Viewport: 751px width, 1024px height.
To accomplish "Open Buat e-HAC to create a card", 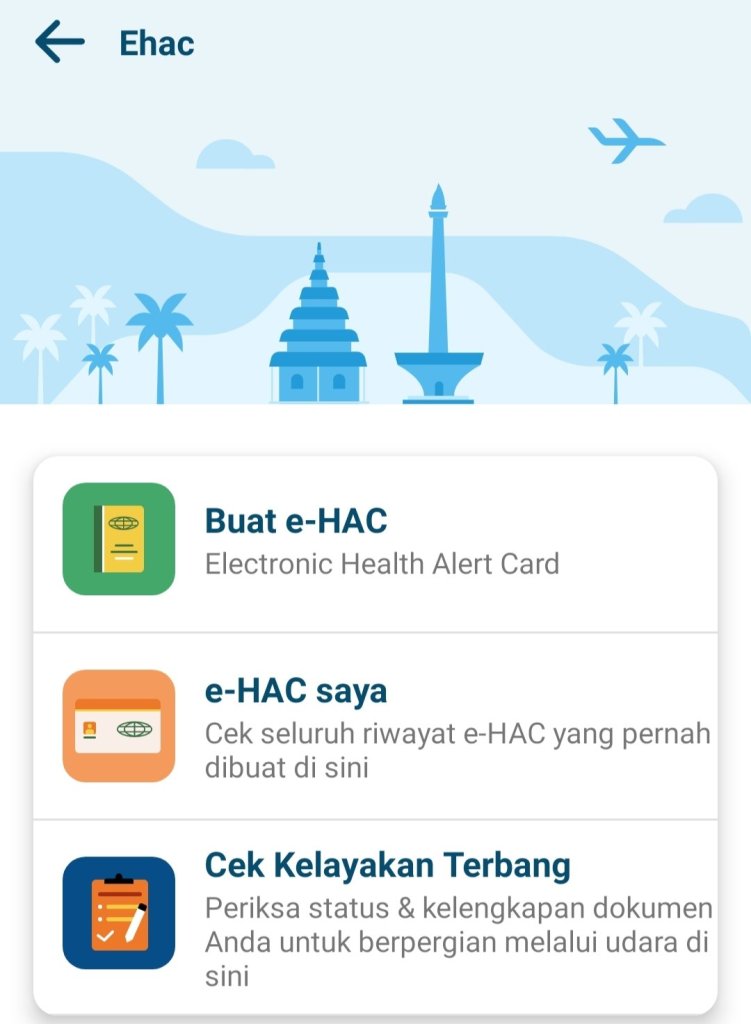I will coord(375,540).
